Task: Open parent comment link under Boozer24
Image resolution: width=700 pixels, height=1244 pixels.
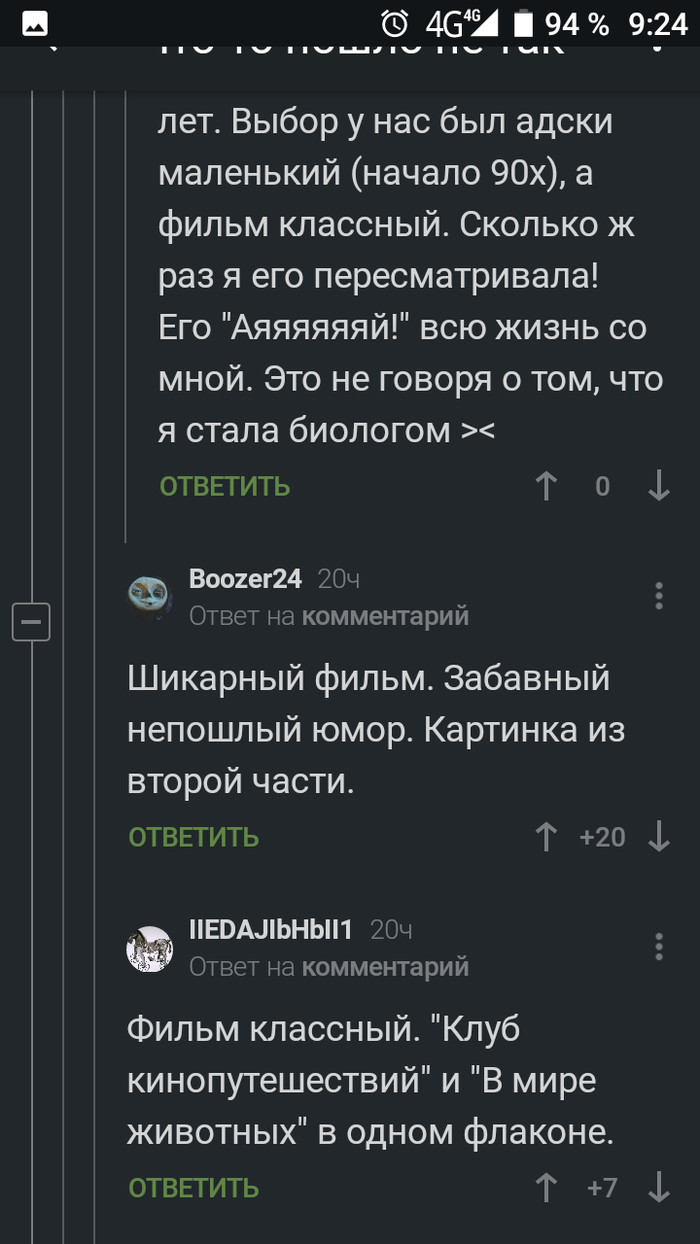Action: (x=385, y=616)
